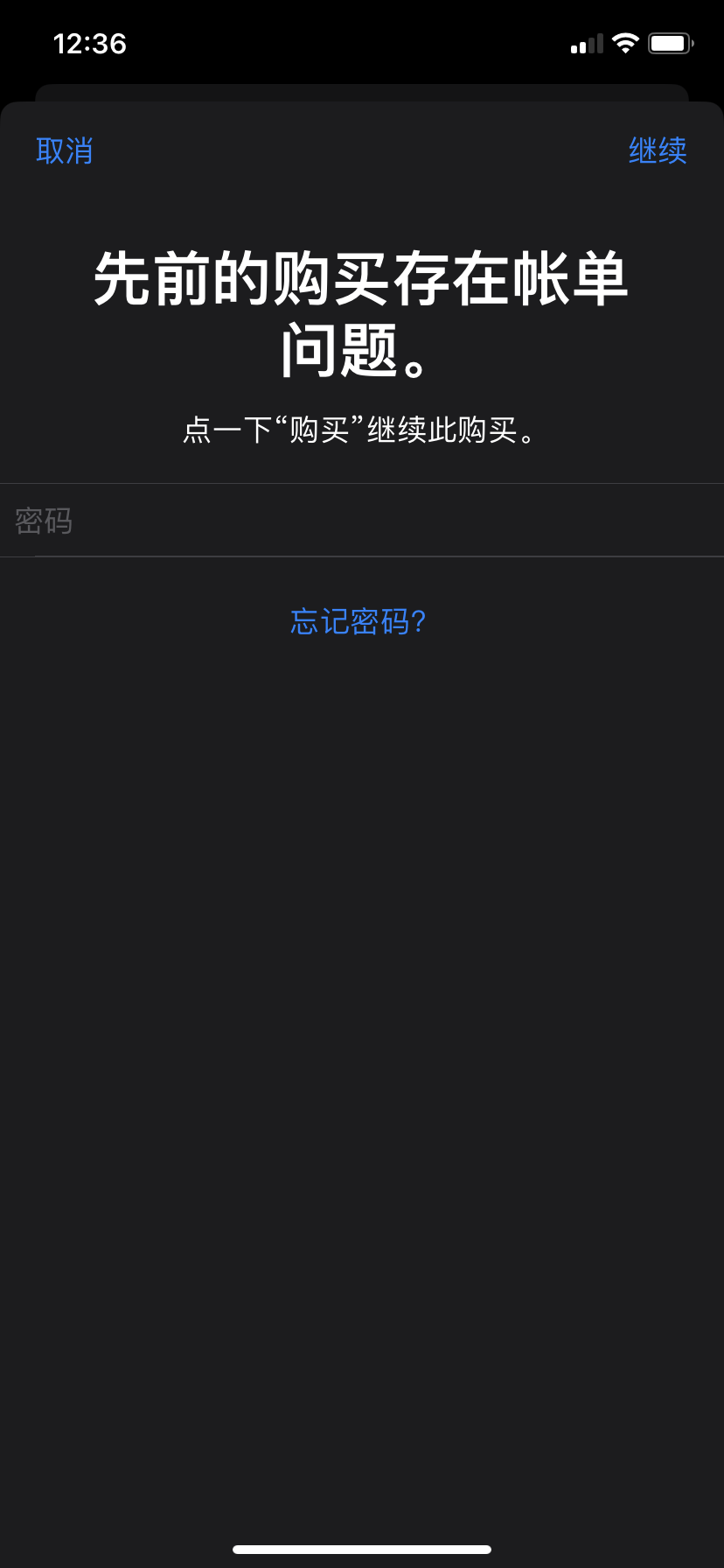Tap the 继续 label in top right corner
The height and width of the screenshot is (1568, 724).
658,150
